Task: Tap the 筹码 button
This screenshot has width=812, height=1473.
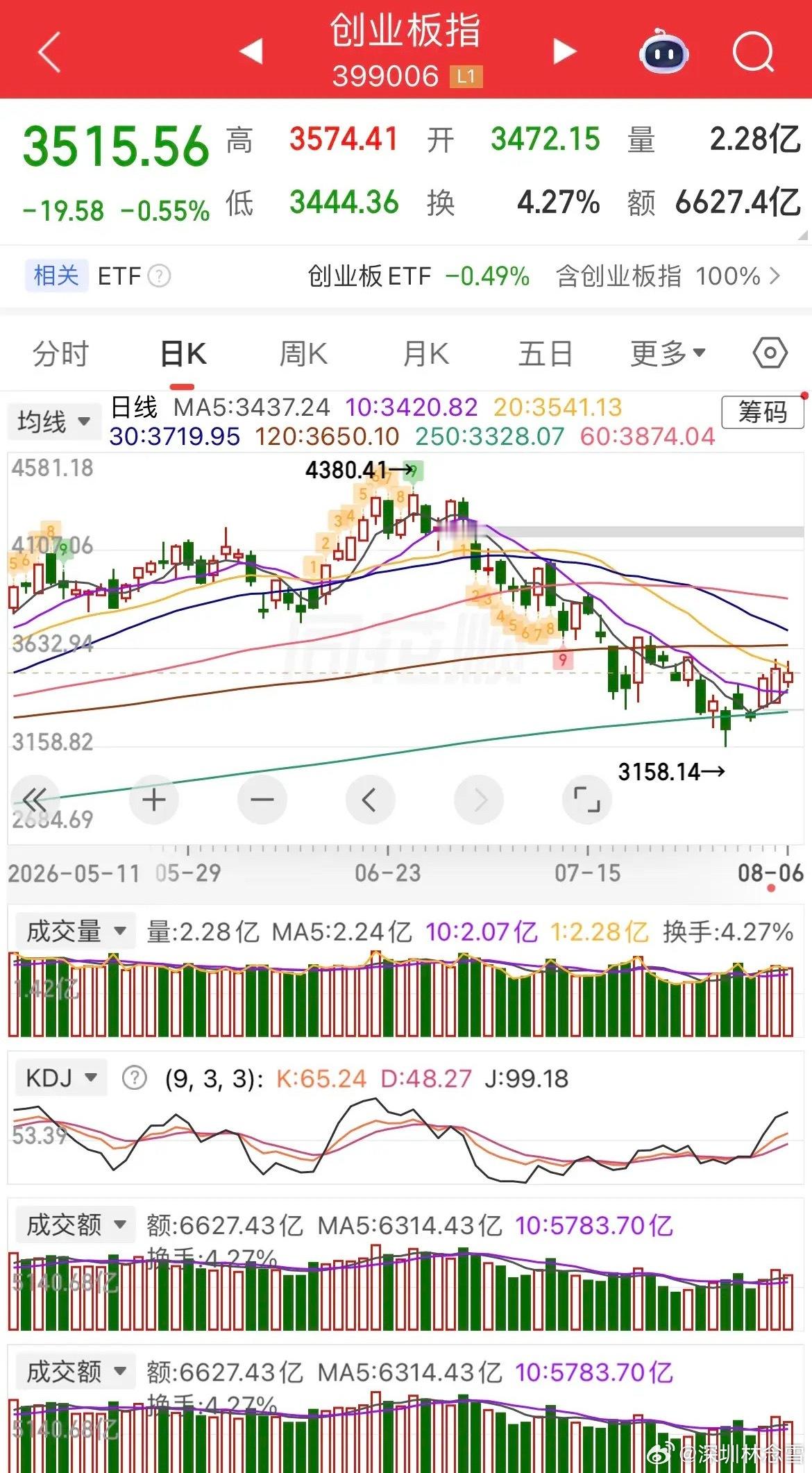Action: pyautogui.click(x=763, y=412)
